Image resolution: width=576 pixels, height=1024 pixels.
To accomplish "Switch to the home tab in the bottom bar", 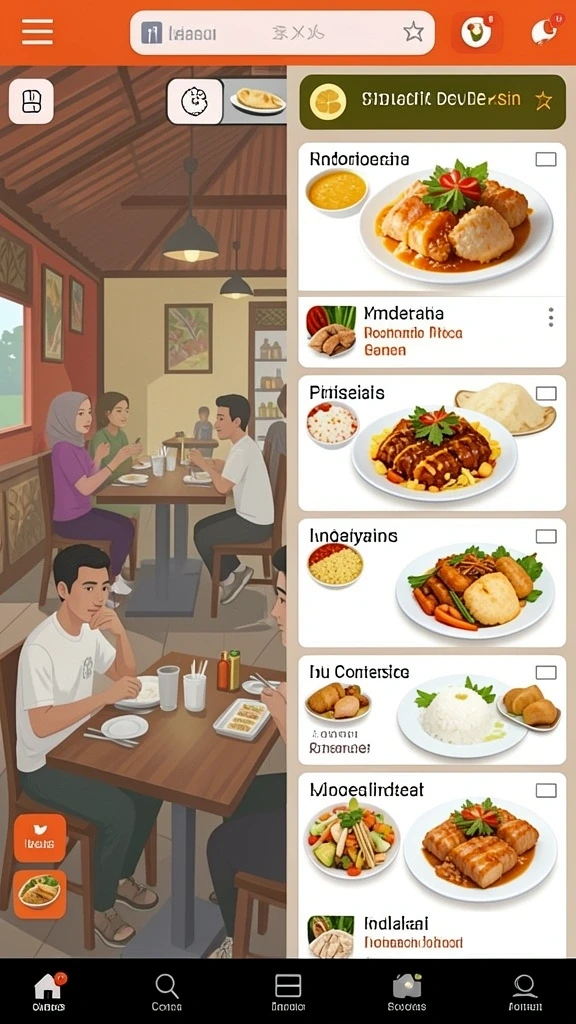I will [49, 991].
